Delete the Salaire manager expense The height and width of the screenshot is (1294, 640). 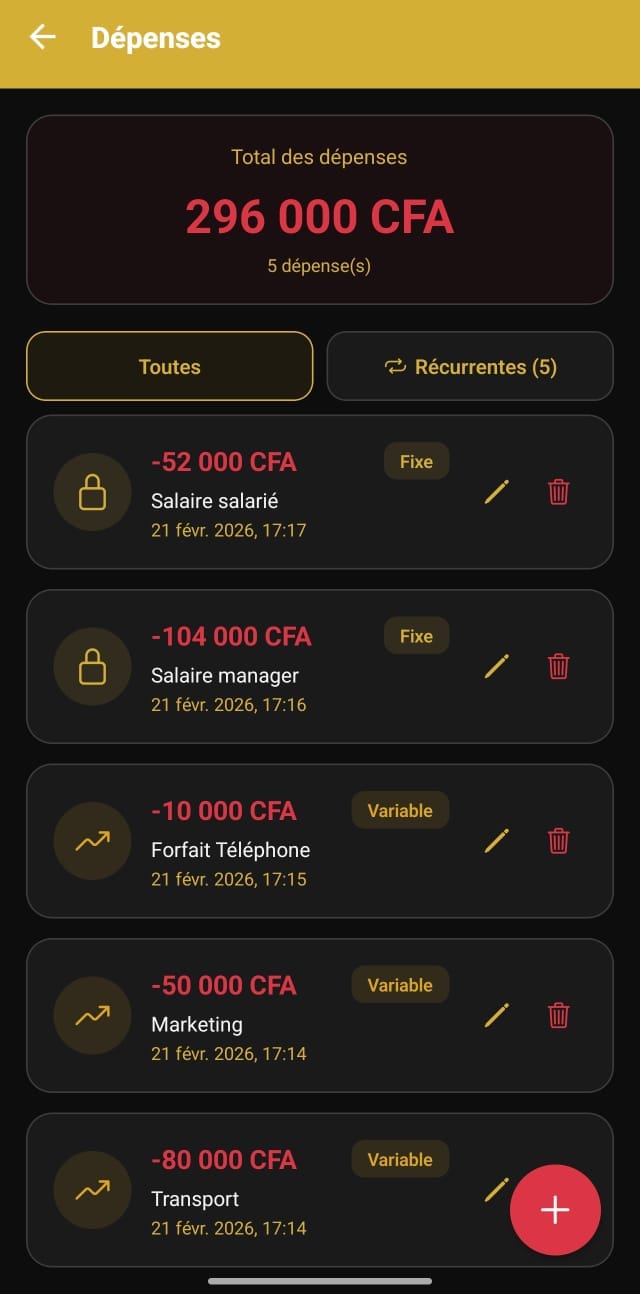tap(558, 666)
